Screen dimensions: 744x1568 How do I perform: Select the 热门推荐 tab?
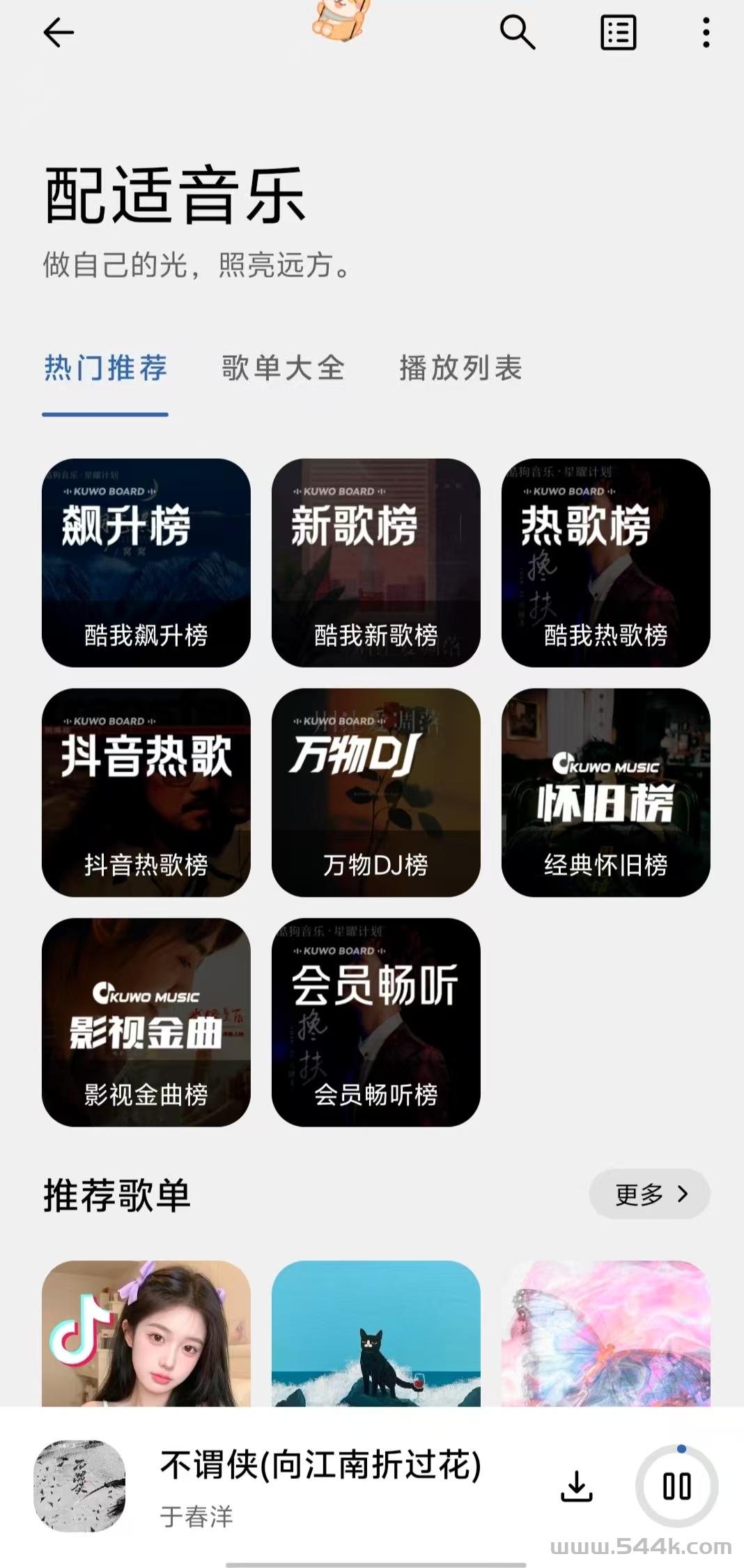(x=105, y=368)
